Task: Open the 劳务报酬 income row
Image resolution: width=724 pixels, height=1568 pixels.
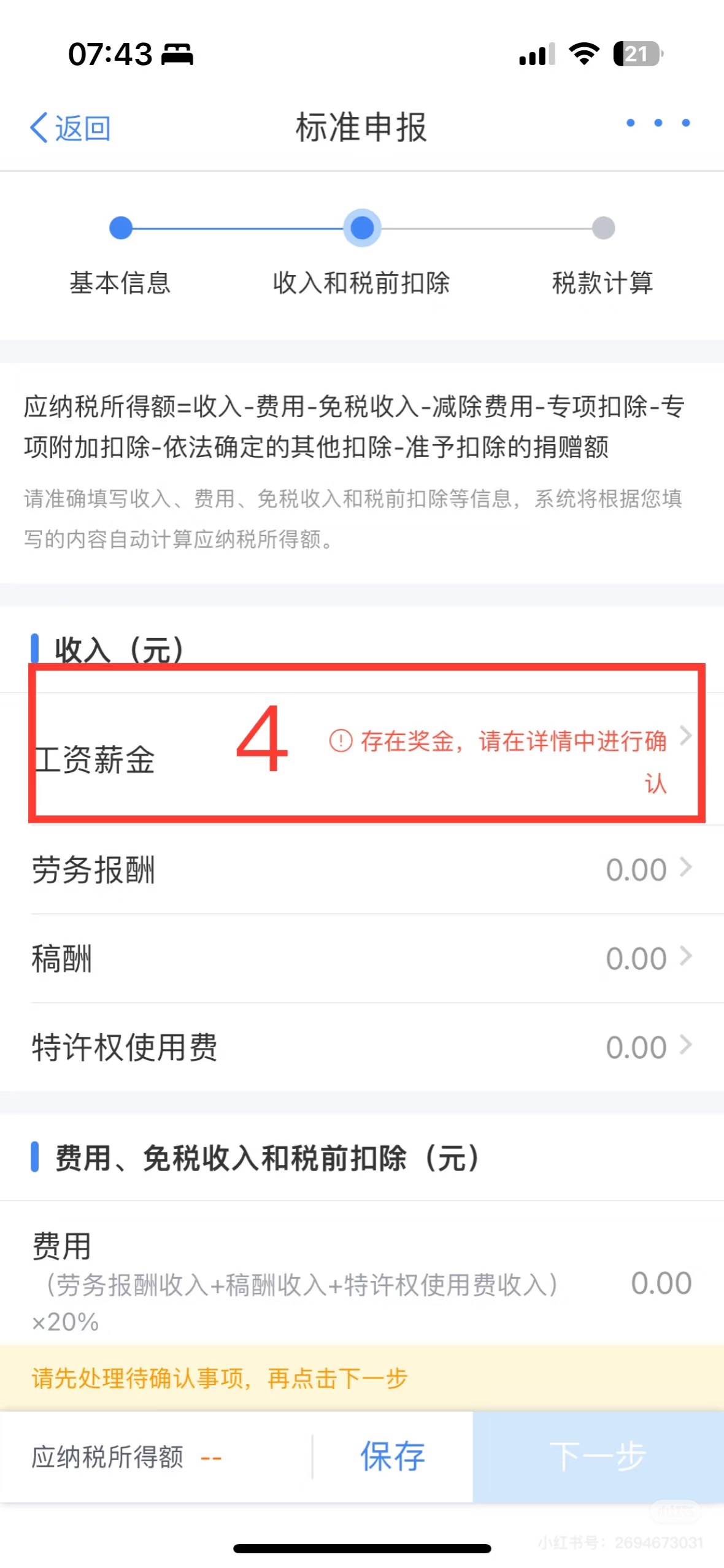Action: (362, 869)
